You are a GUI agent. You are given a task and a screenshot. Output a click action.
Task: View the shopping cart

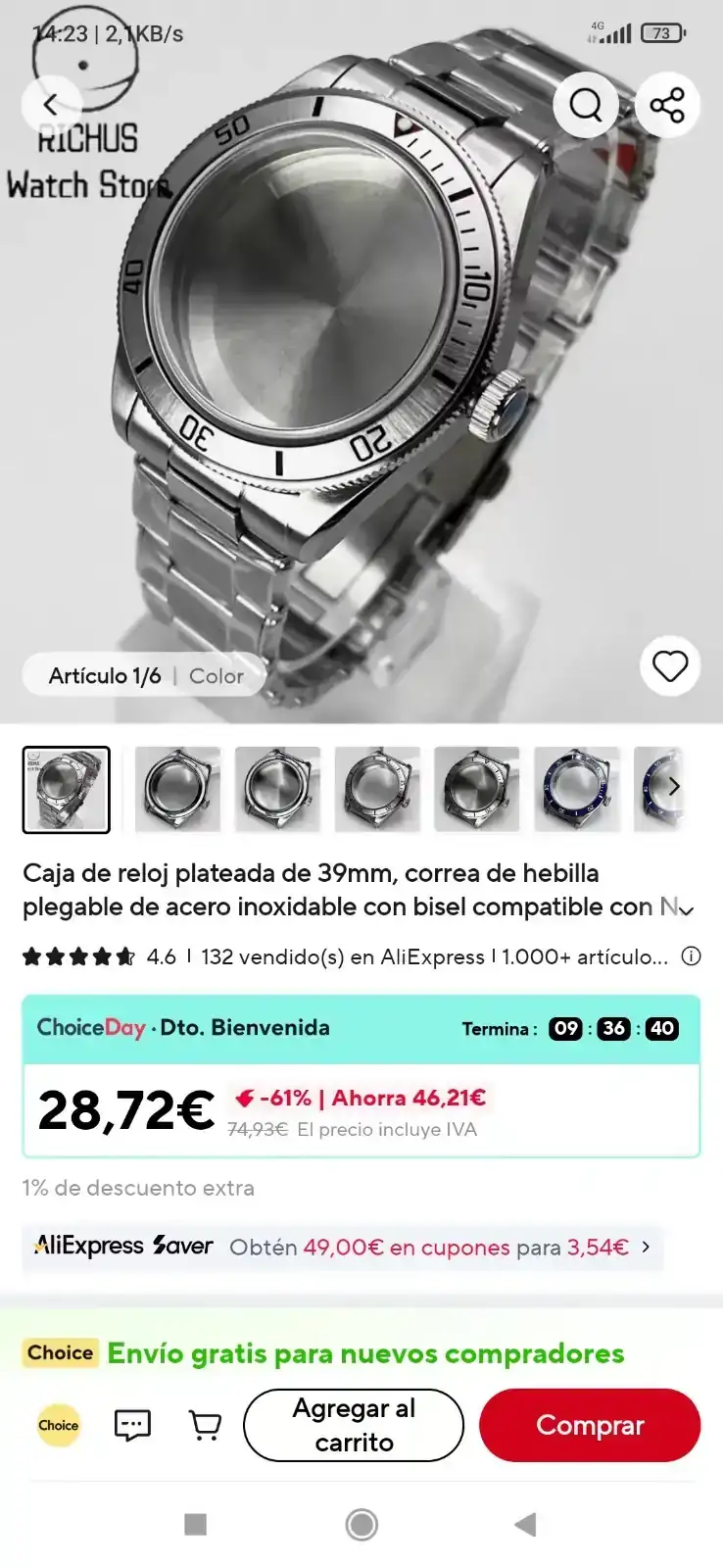point(205,1425)
